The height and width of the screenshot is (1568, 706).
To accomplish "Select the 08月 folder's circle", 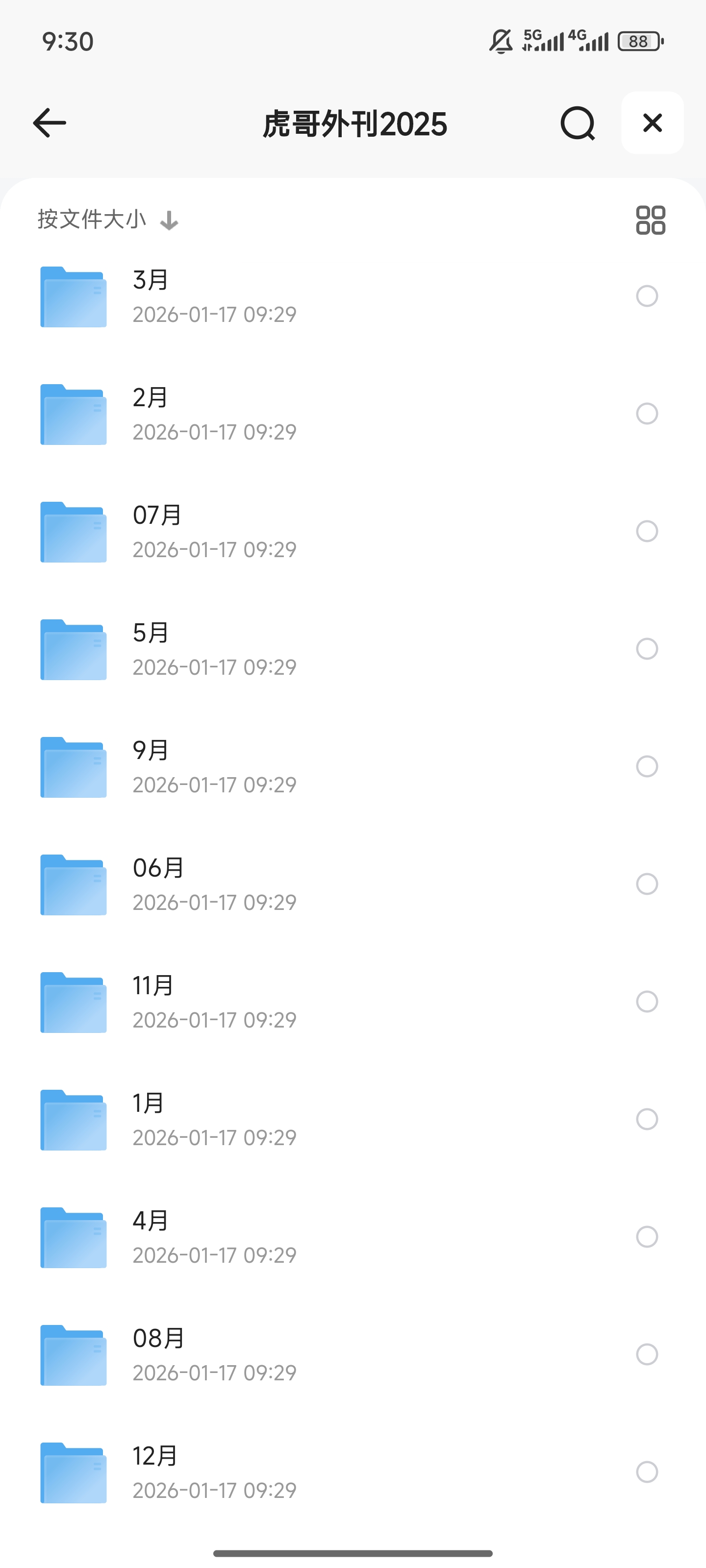I will pyautogui.click(x=646, y=1354).
